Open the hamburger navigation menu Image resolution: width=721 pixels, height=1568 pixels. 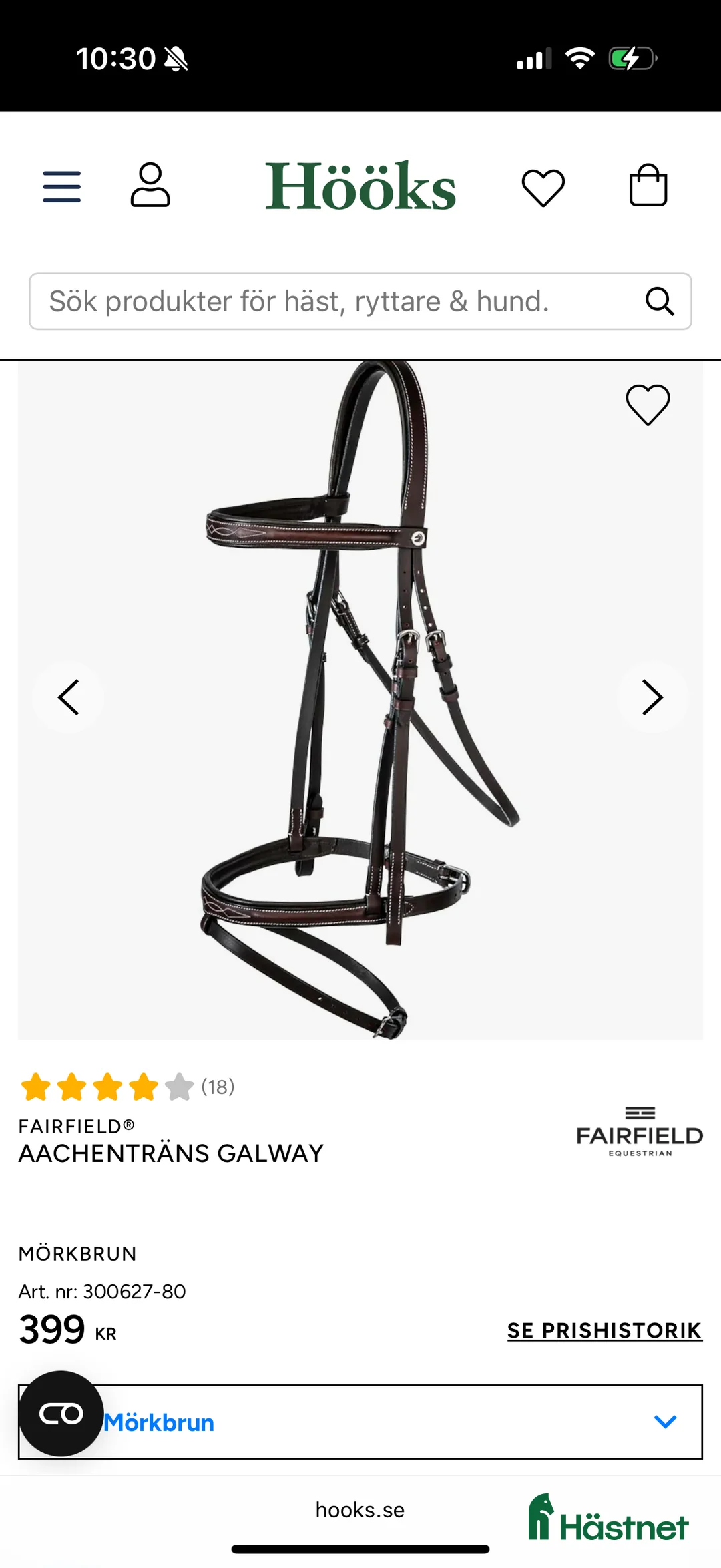click(x=62, y=186)
